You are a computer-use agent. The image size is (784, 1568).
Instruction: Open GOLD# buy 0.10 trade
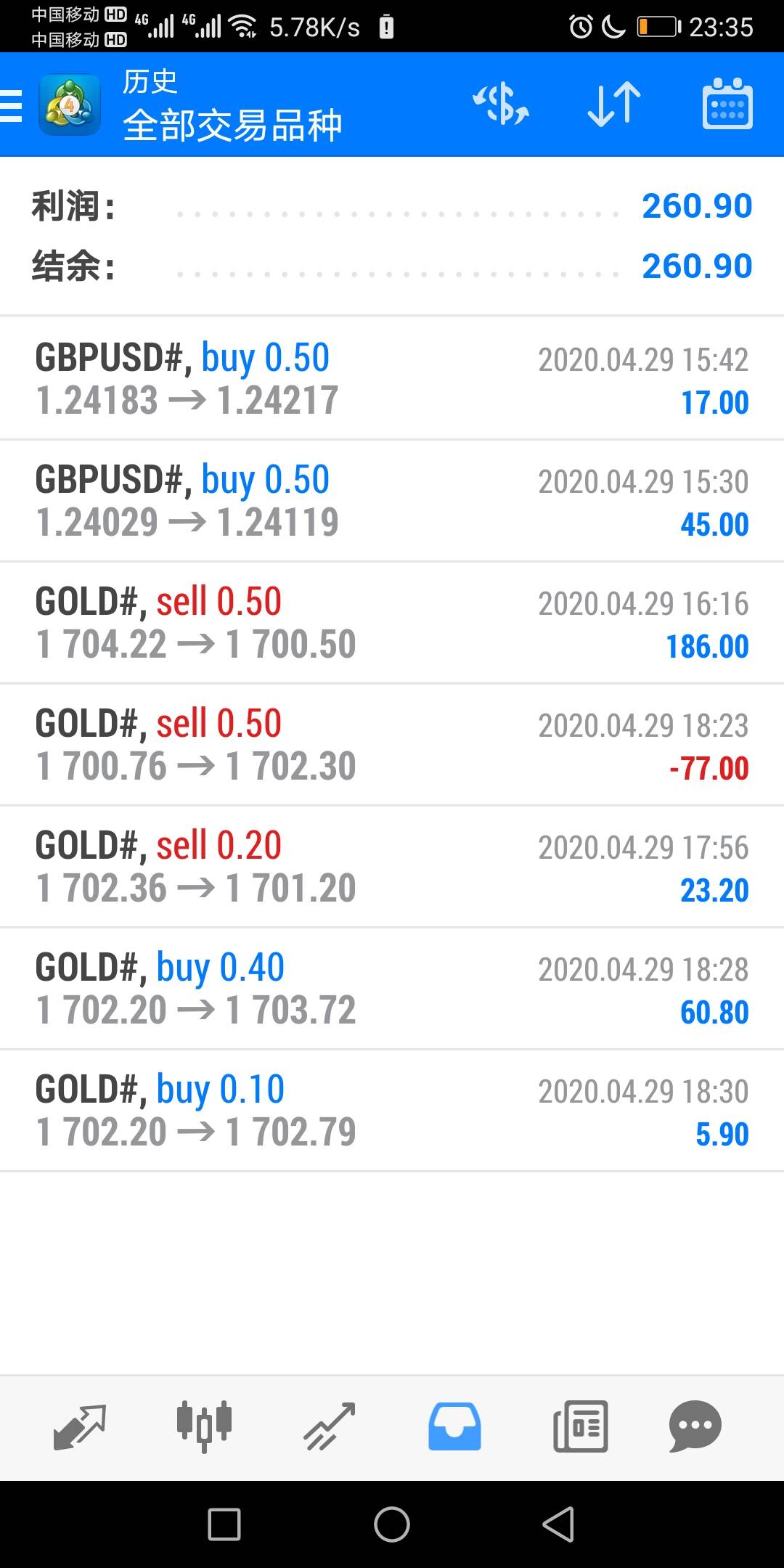392,1110
